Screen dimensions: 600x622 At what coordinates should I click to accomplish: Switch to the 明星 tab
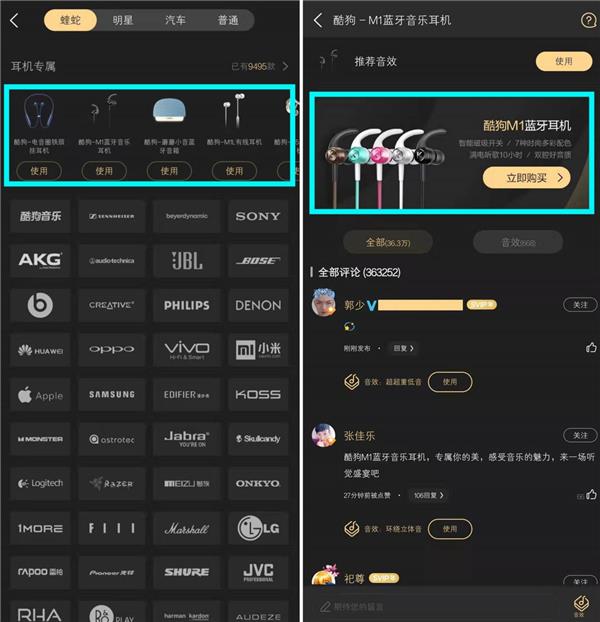pyautogui.click(x=125, y=20)
